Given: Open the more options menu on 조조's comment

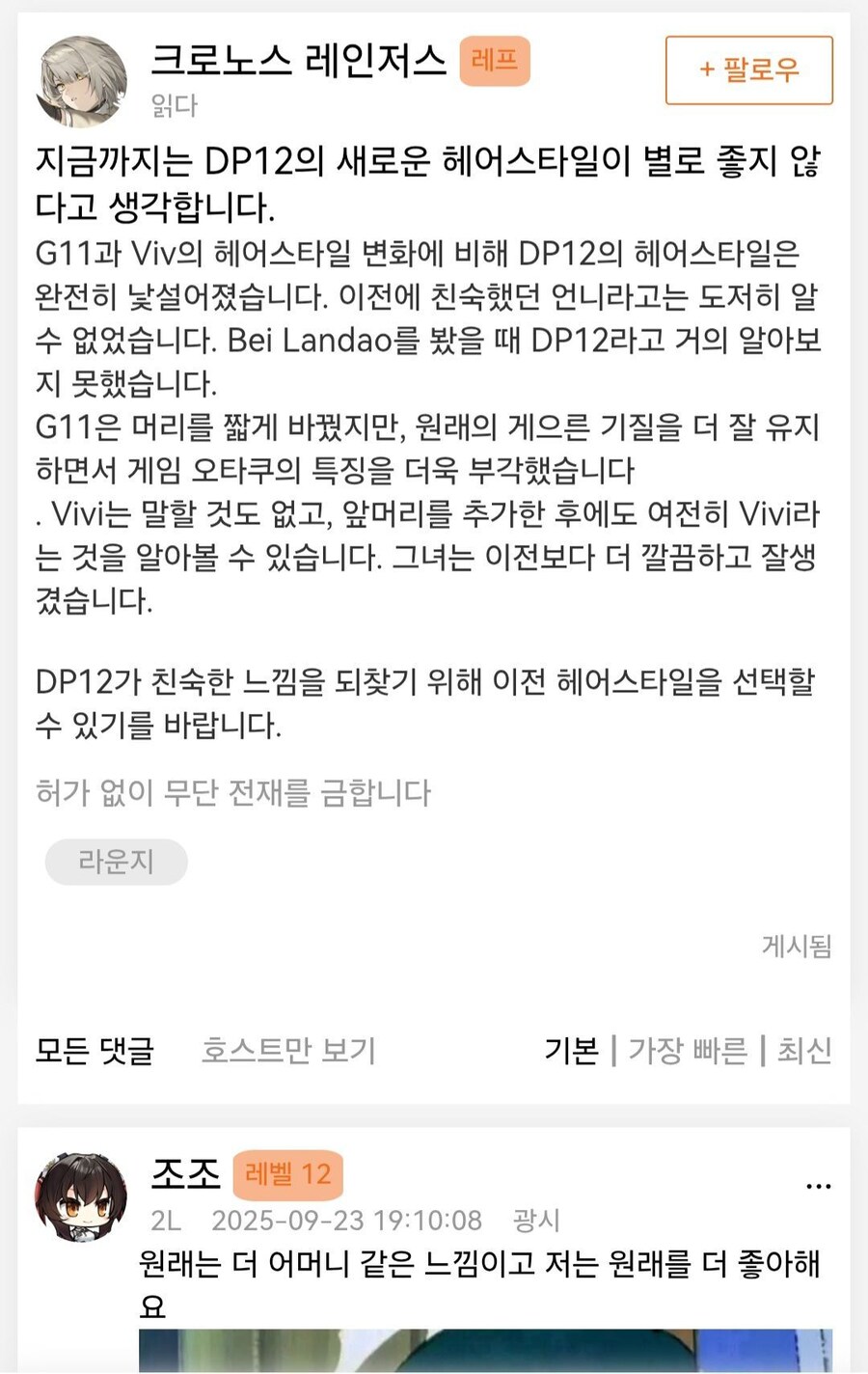Looking at the screenshot, I should point(818,1186).
